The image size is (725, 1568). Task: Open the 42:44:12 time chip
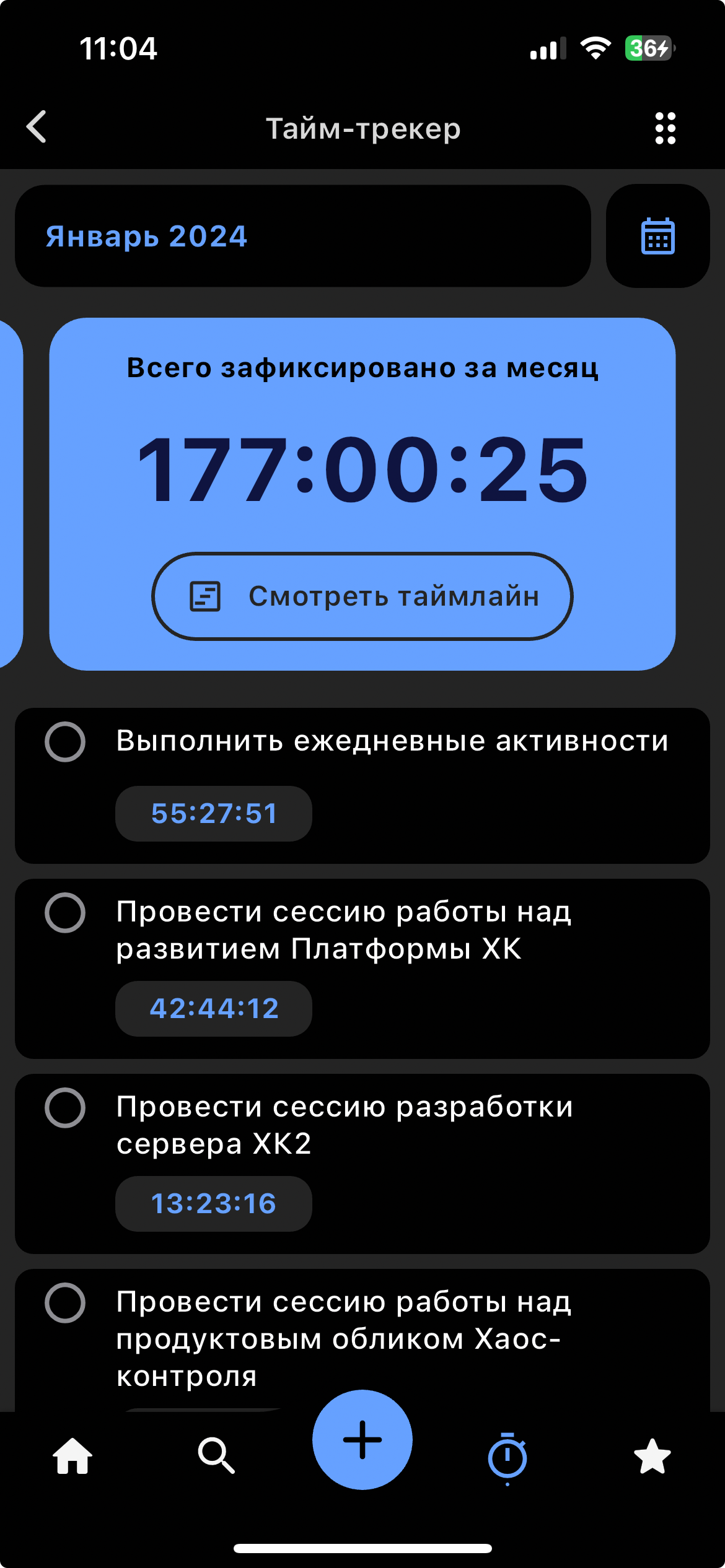214,1008
